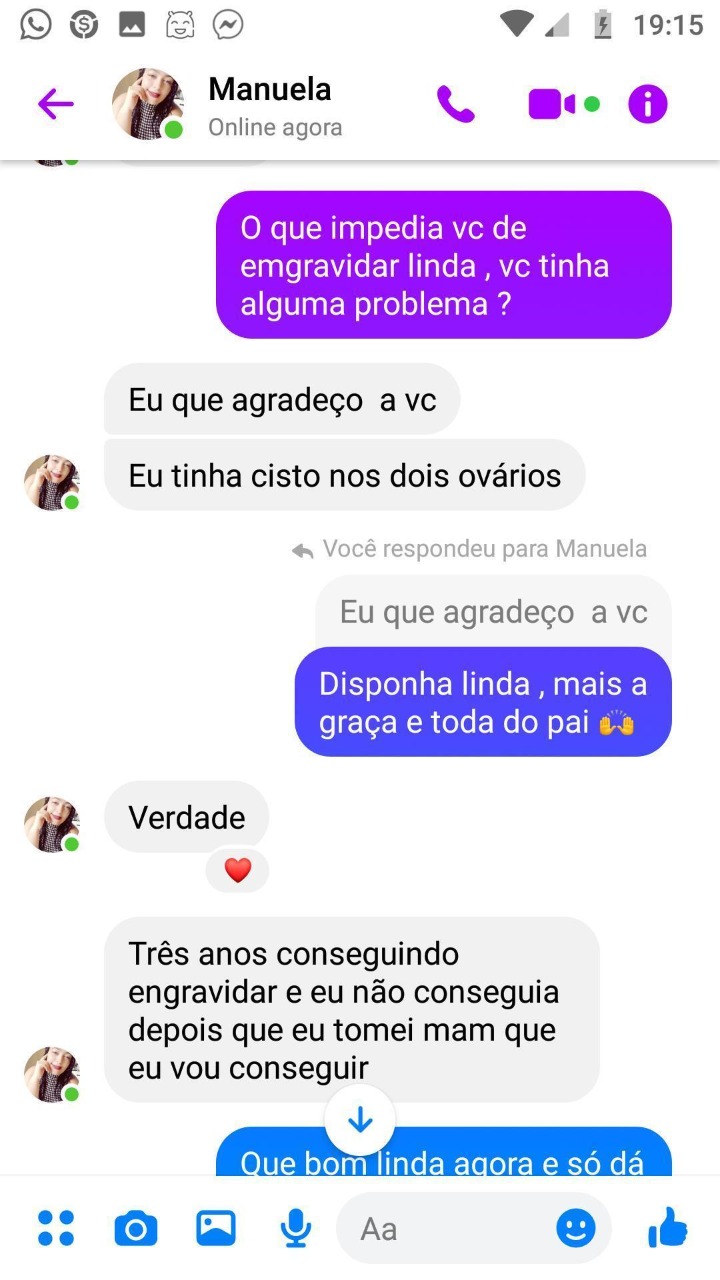Start a video call with Manuela

tap(552, 104)
